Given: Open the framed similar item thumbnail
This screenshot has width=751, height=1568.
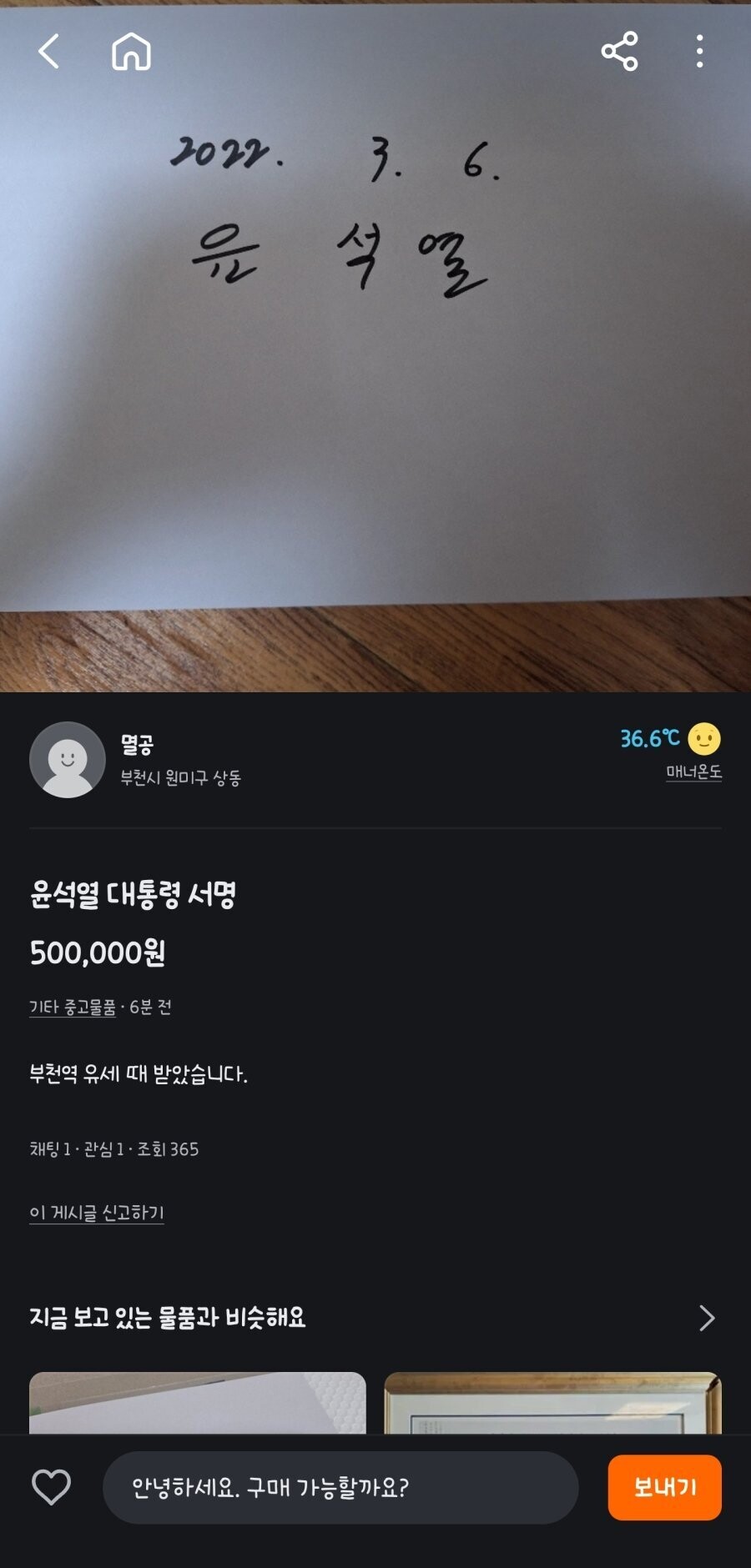Looking at the screenshot, I should pyautogui.click(x=552, y=1403).
